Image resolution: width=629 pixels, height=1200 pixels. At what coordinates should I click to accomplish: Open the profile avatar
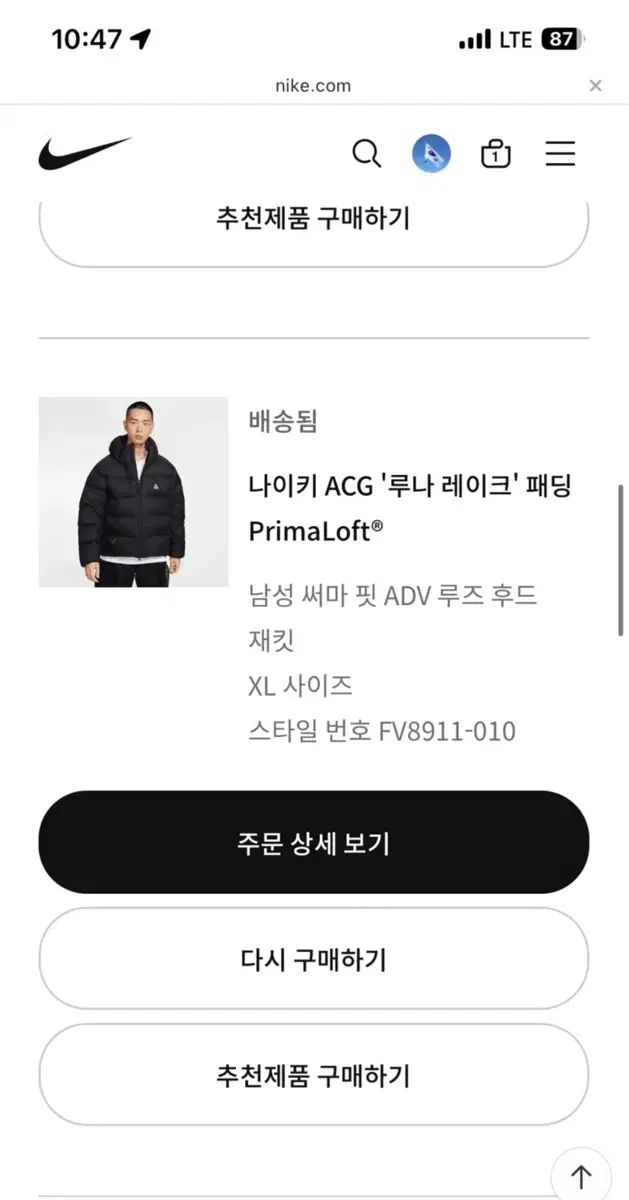[x=432, y=154]
